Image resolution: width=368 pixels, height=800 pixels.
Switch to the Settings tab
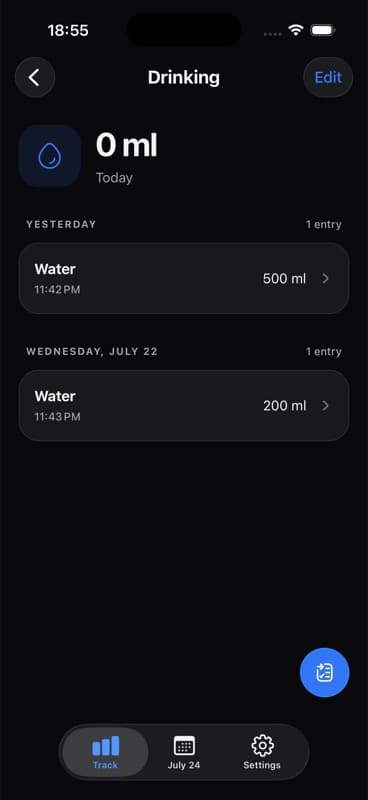tap(262, 752)
